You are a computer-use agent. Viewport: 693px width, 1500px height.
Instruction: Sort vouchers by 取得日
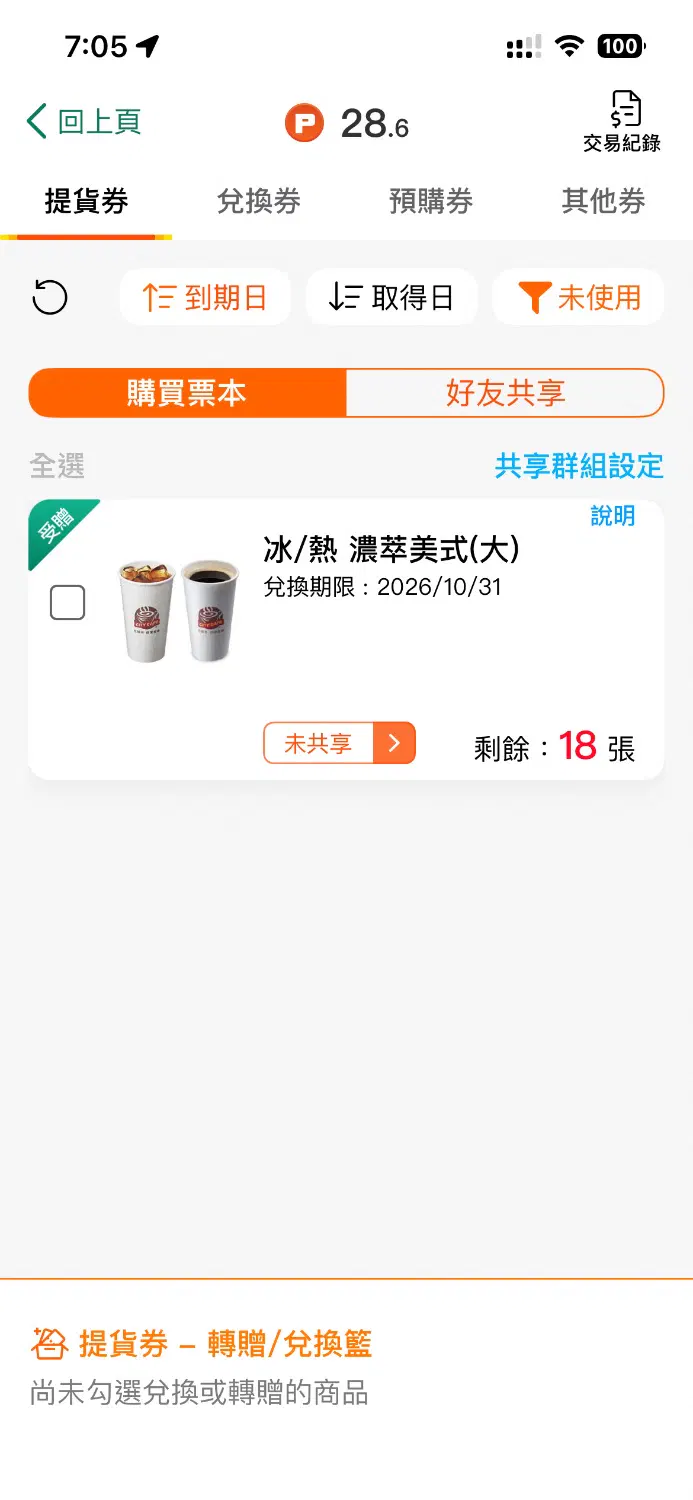[x=391, y=297]
